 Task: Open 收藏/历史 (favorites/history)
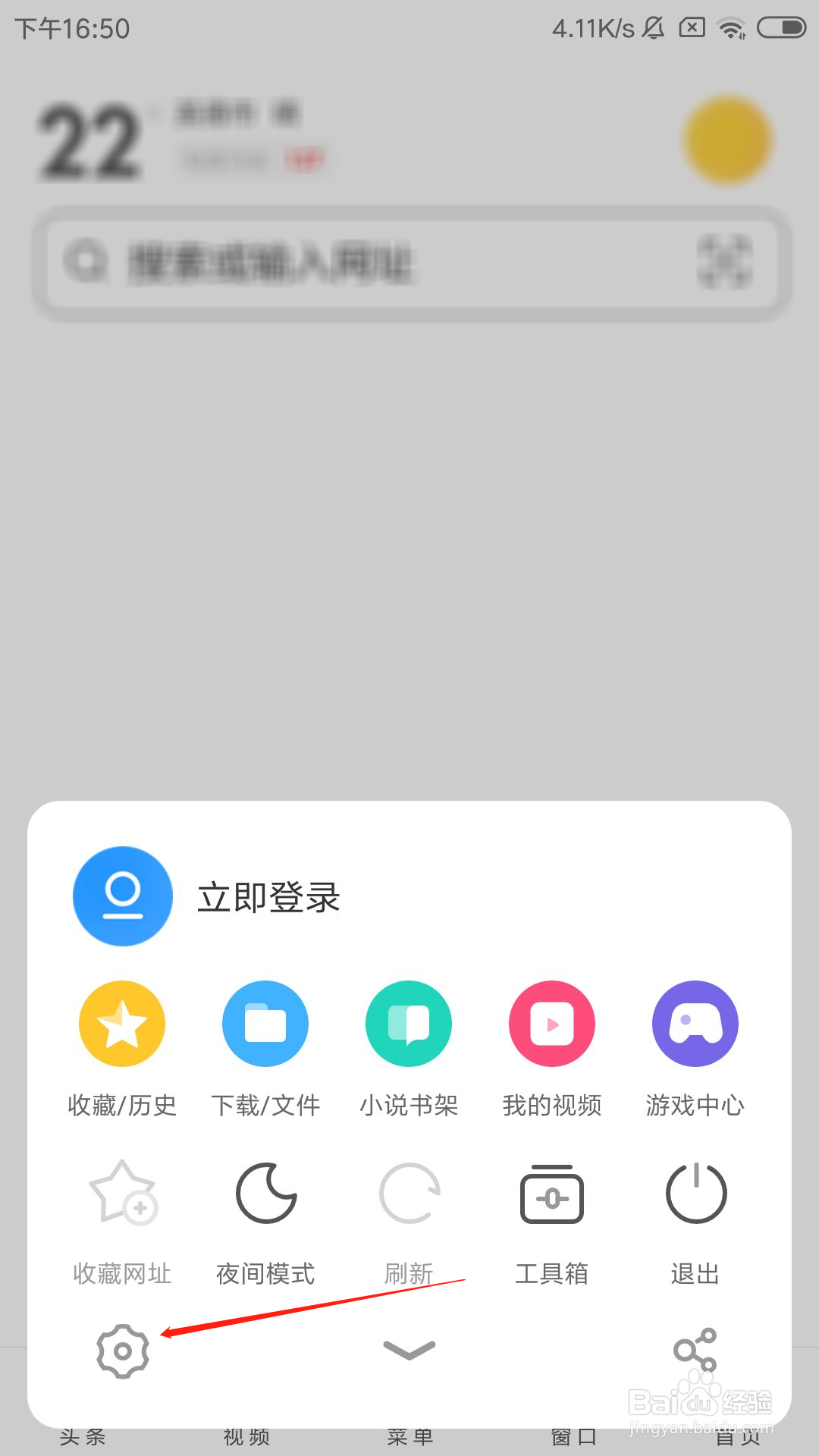[121, 1024]
